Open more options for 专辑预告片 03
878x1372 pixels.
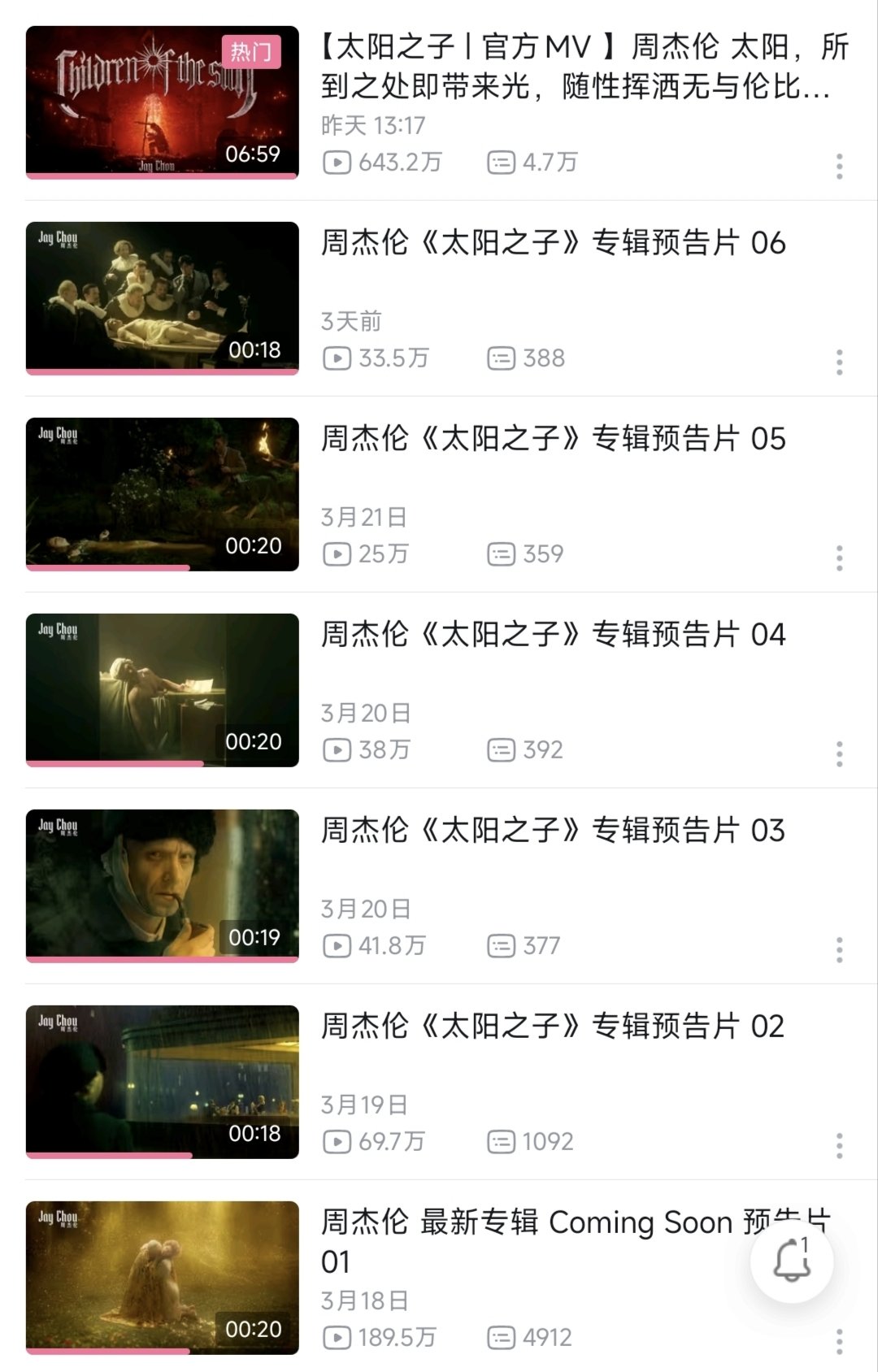[x=839, y=950]
